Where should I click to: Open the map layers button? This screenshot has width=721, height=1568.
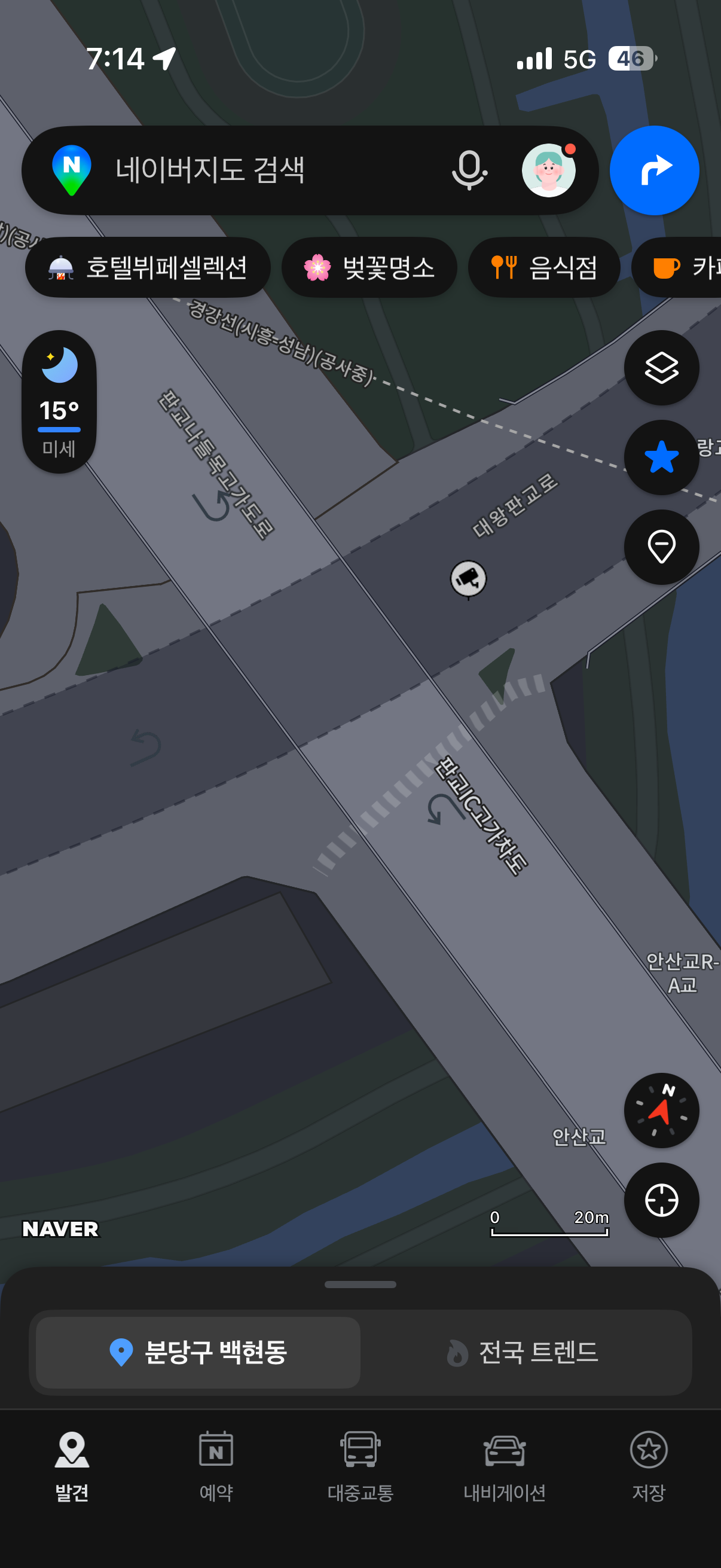pos(661,368)
